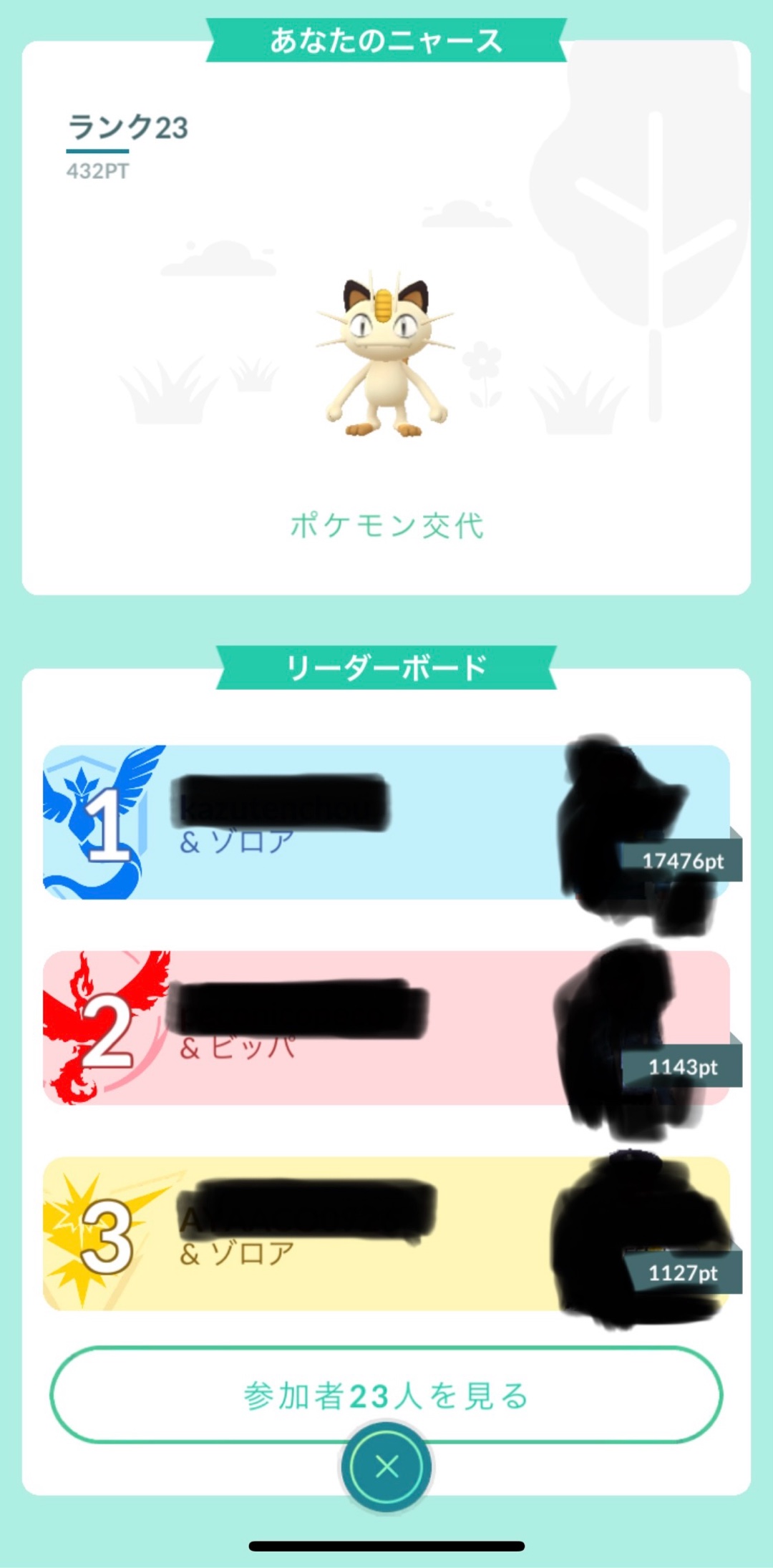The width and height of the screenshot is (773, 1568).
Task: Open the rank 2 leaderboard entry with ビッパ
Action: tap(386, 1028)
